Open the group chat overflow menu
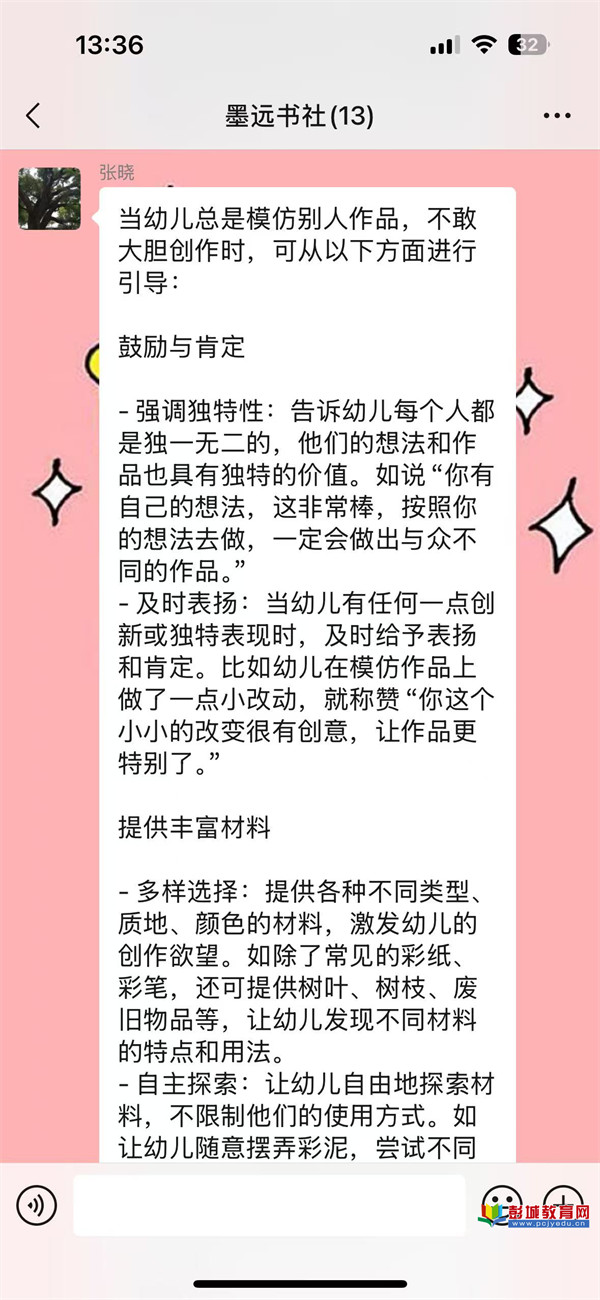Viewport: 600px width, 1300px height. pos(557,116)
